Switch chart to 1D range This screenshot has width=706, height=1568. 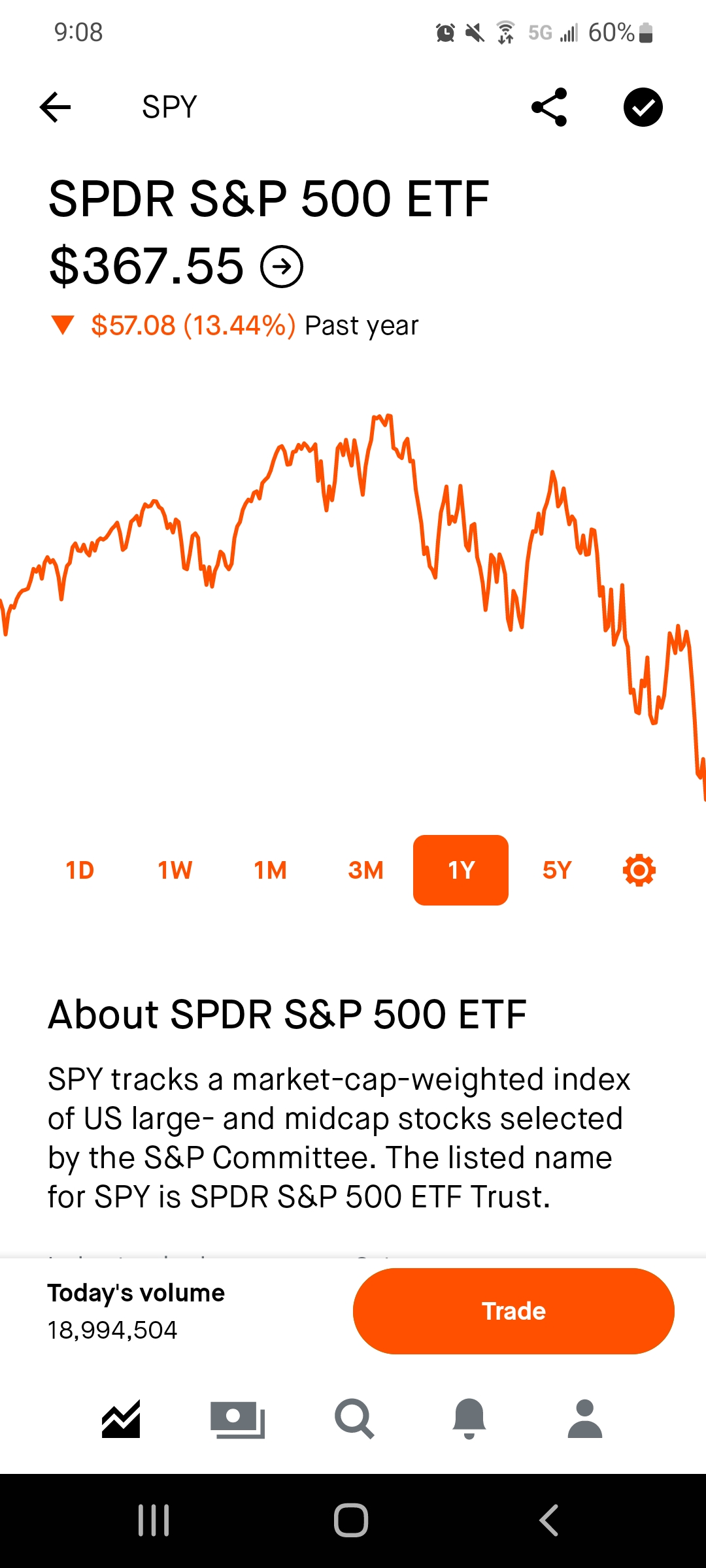pos(80,870)
